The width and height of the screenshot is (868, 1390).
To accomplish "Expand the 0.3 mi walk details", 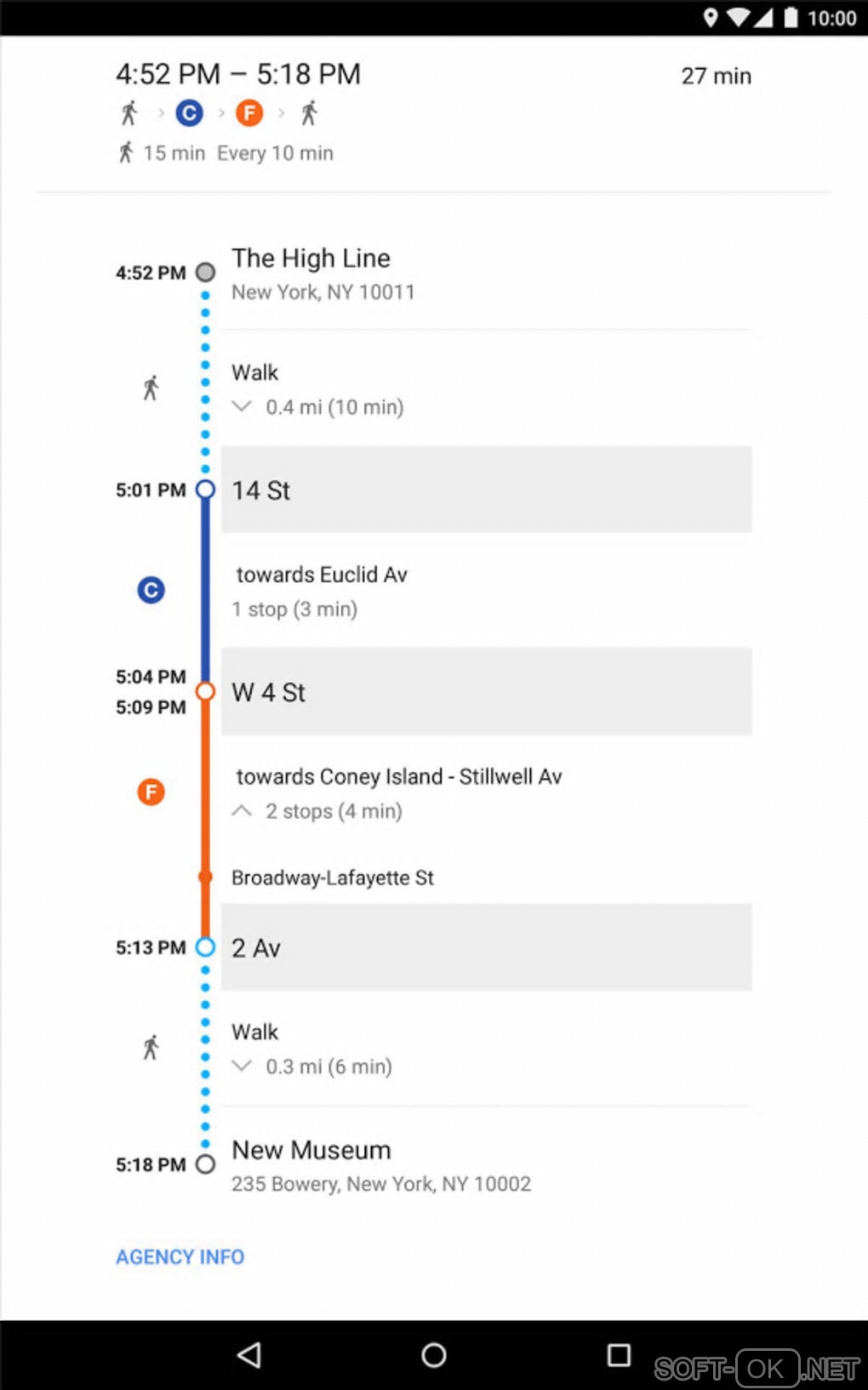I will click(242, 1066).
